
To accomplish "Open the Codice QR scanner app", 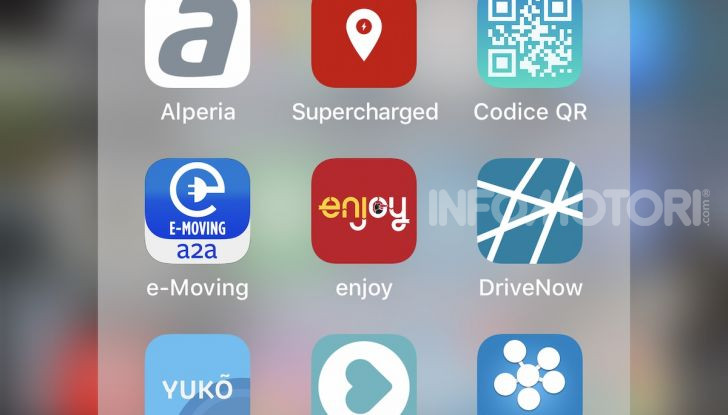I will (529, 45).
